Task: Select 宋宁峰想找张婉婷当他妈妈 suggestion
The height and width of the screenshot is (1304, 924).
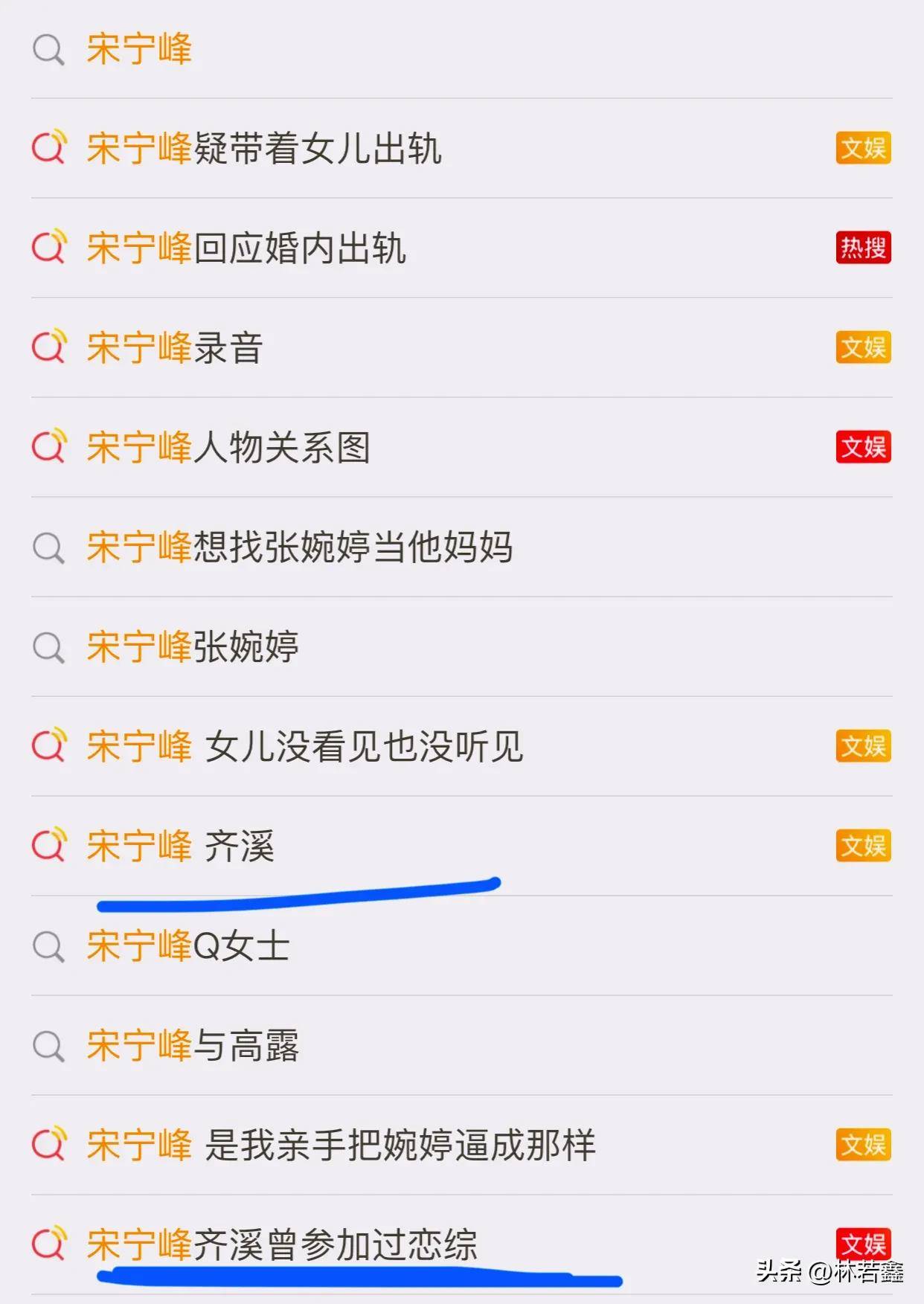Action: 299,547
